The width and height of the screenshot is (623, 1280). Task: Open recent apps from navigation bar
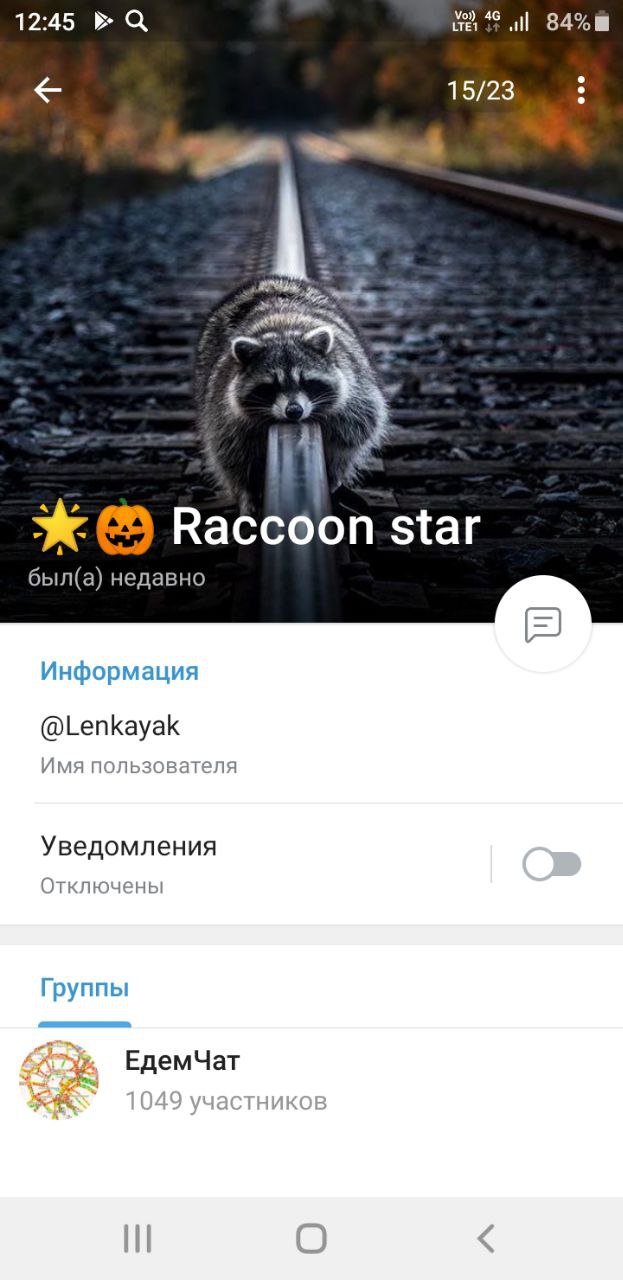pos(137,1239)
